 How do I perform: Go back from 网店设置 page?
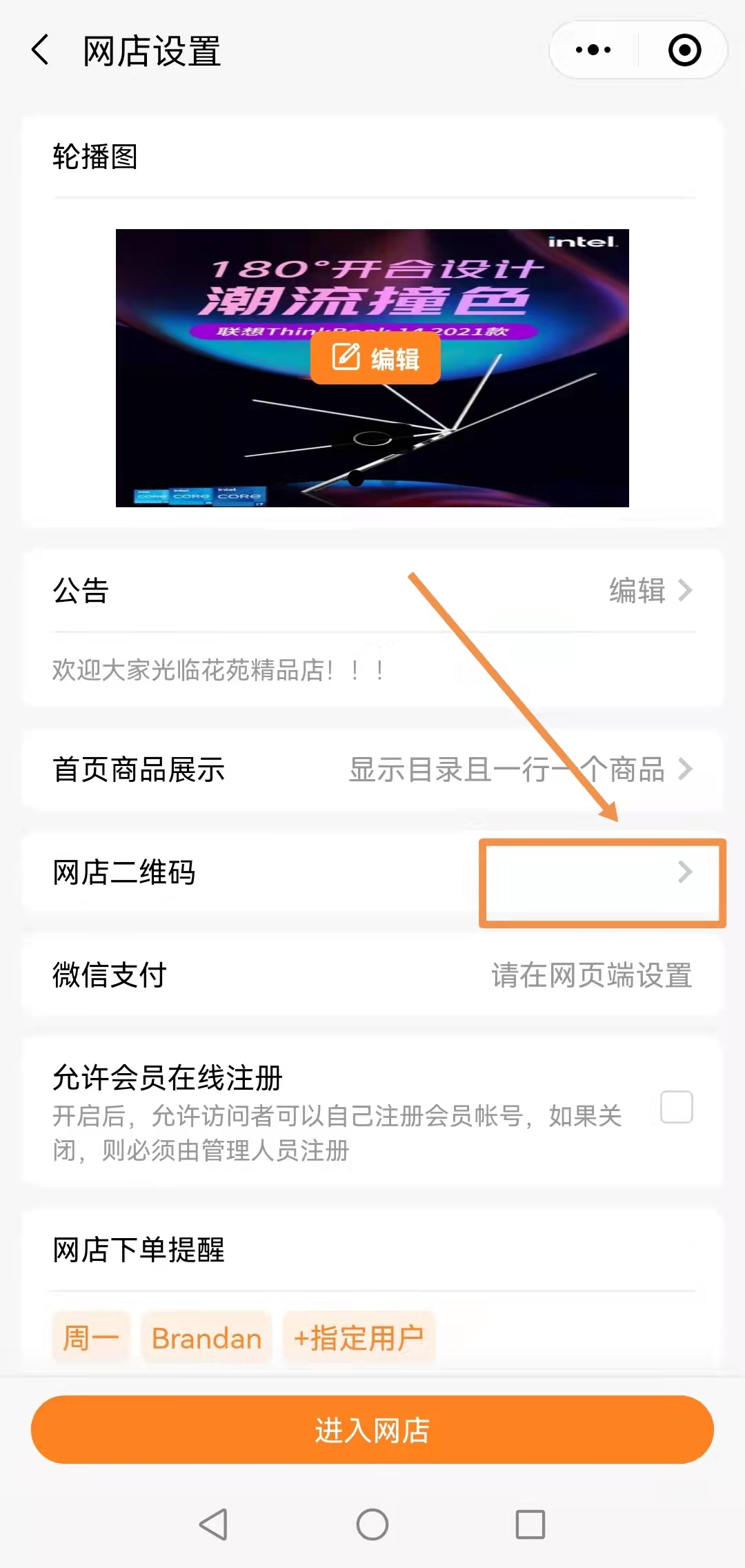pos(40,50)
